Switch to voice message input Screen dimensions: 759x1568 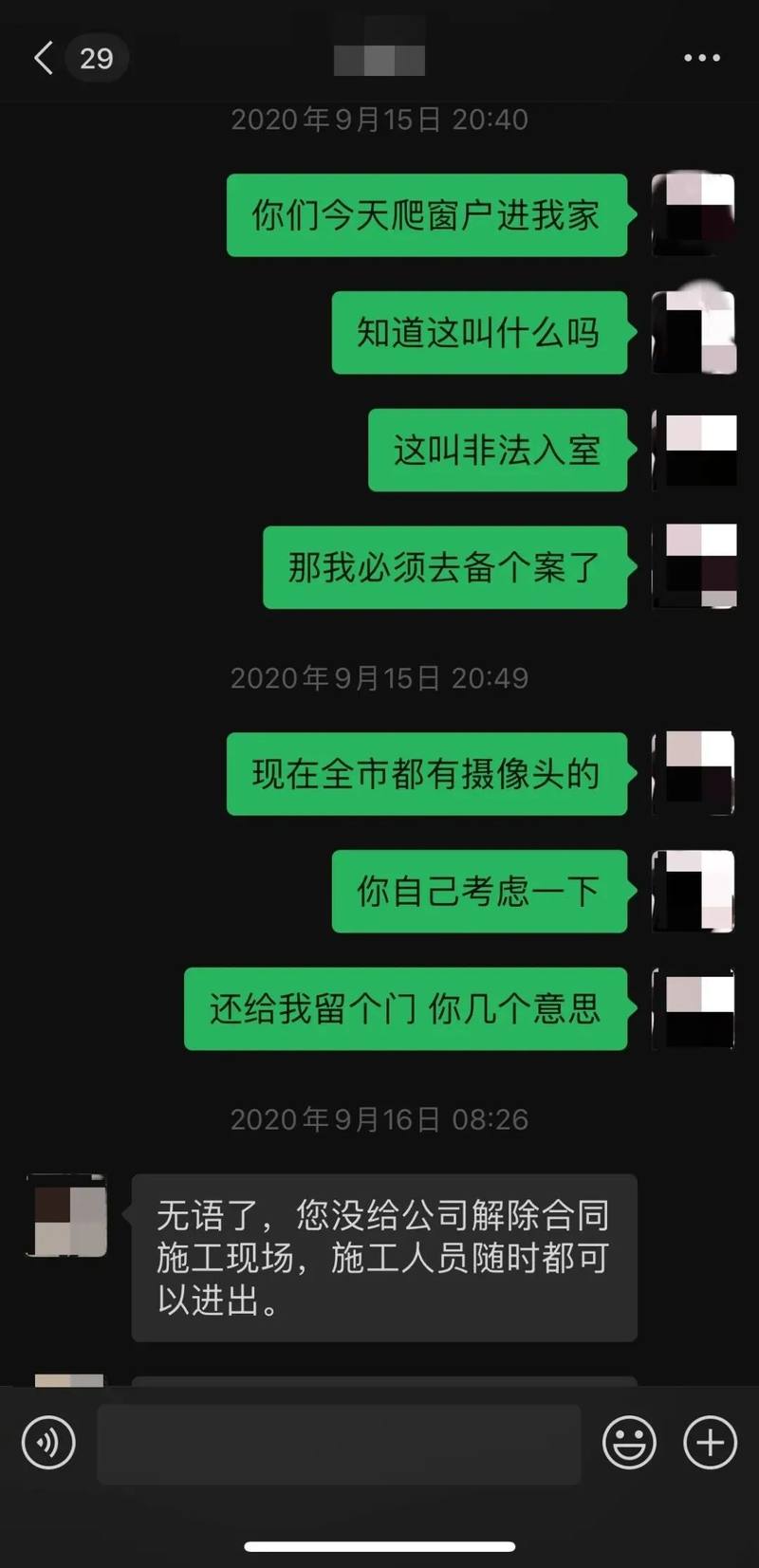(48, 1443)
